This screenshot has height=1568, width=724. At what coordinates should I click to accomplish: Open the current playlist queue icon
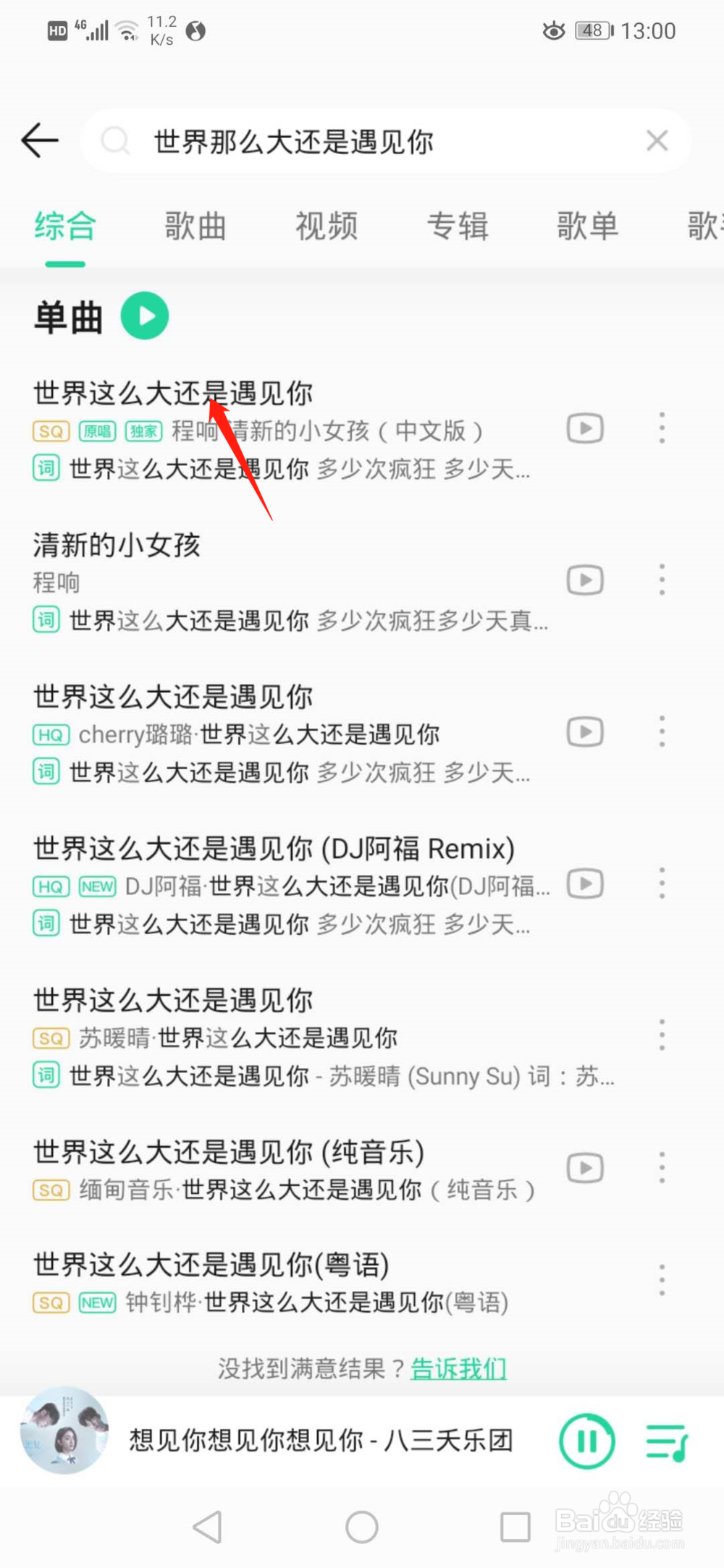665,1441
